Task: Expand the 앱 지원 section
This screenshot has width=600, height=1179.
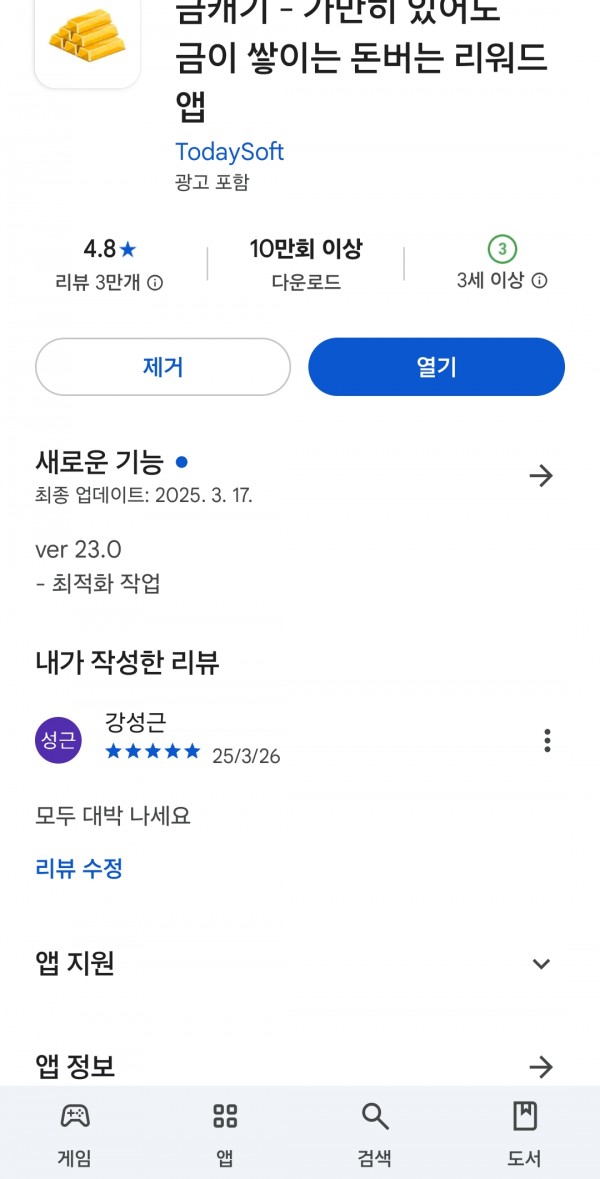Action: point(541,963)
